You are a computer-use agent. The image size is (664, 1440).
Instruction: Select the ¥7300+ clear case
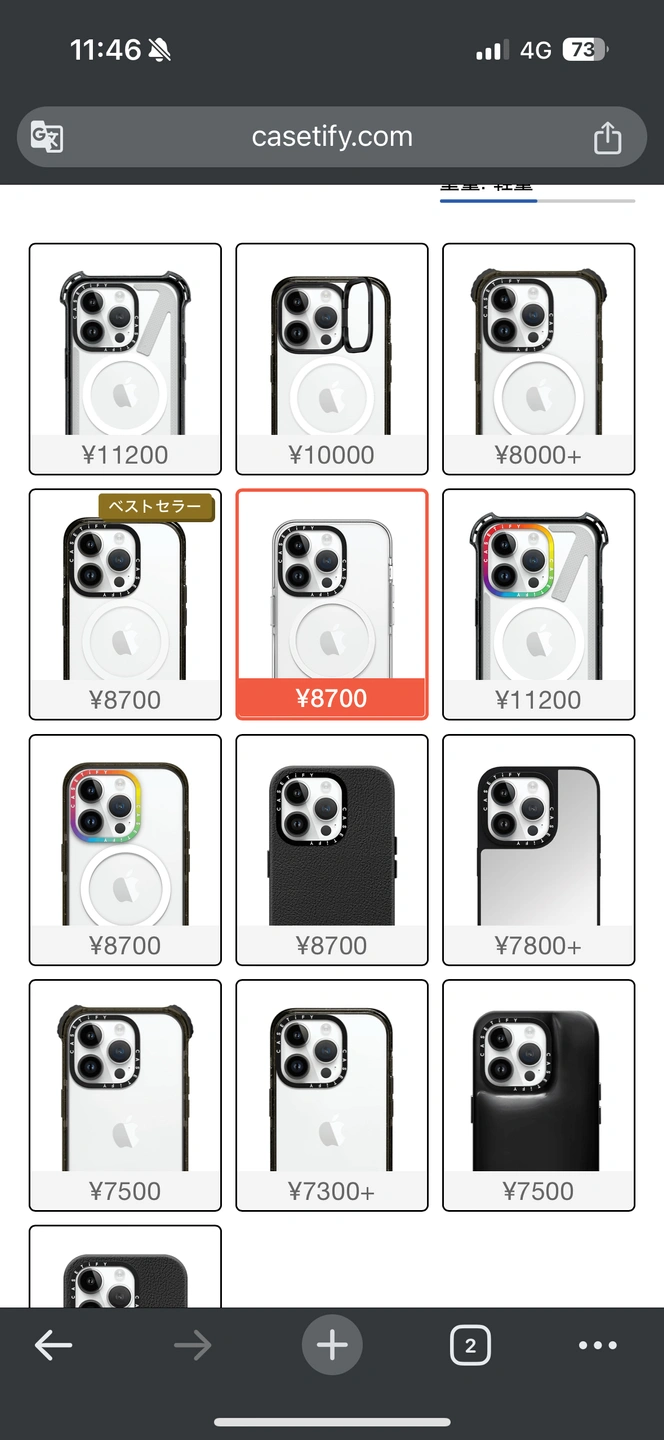click(332, 1095)
